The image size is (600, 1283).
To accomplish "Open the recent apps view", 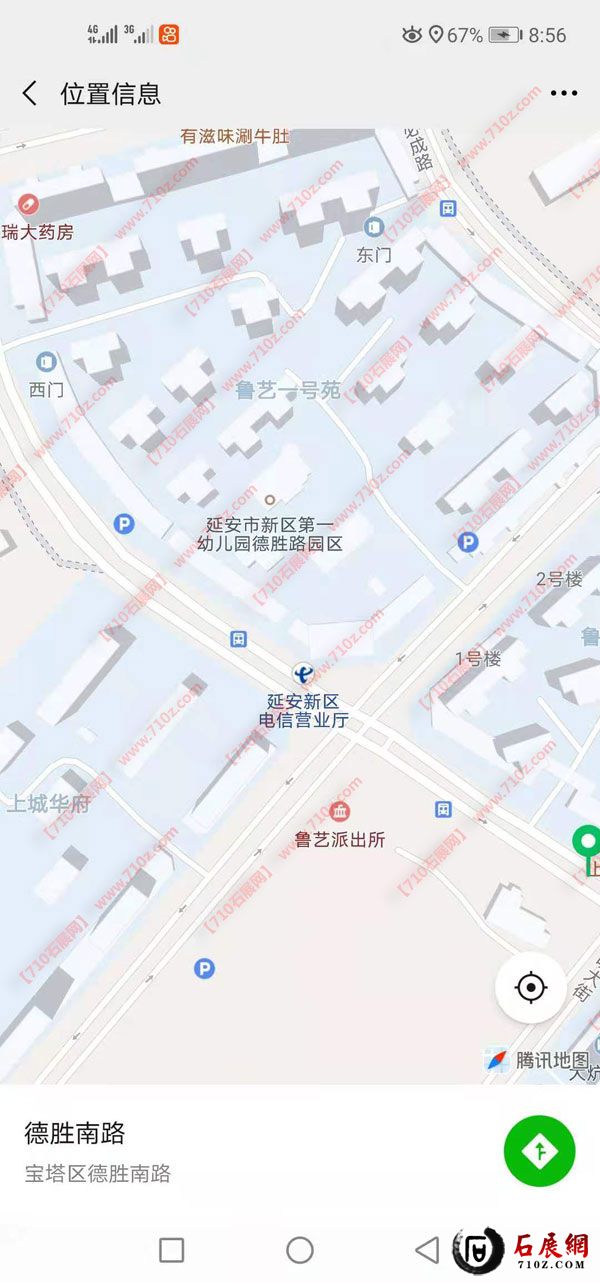I will 172,1250.
